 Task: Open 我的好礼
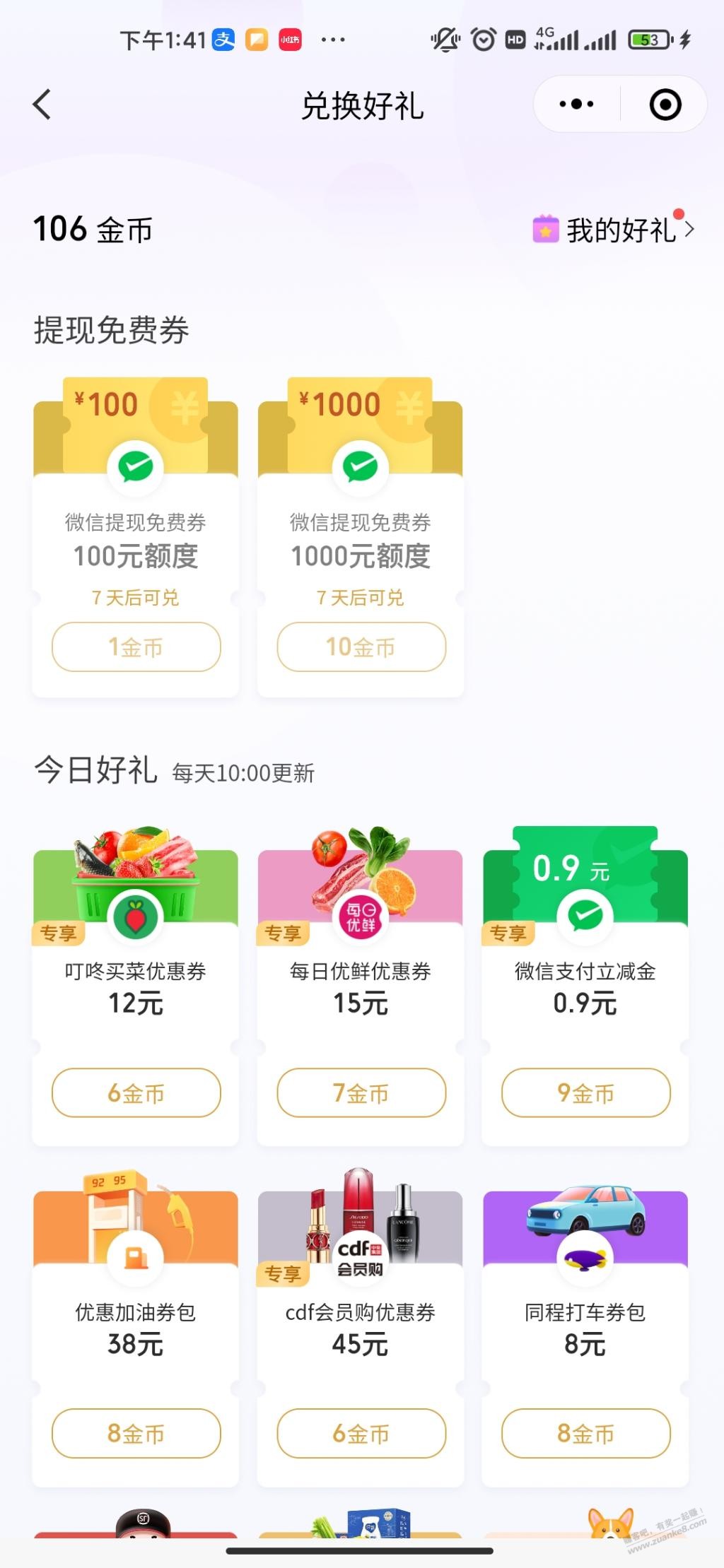(x=614, y=230)
